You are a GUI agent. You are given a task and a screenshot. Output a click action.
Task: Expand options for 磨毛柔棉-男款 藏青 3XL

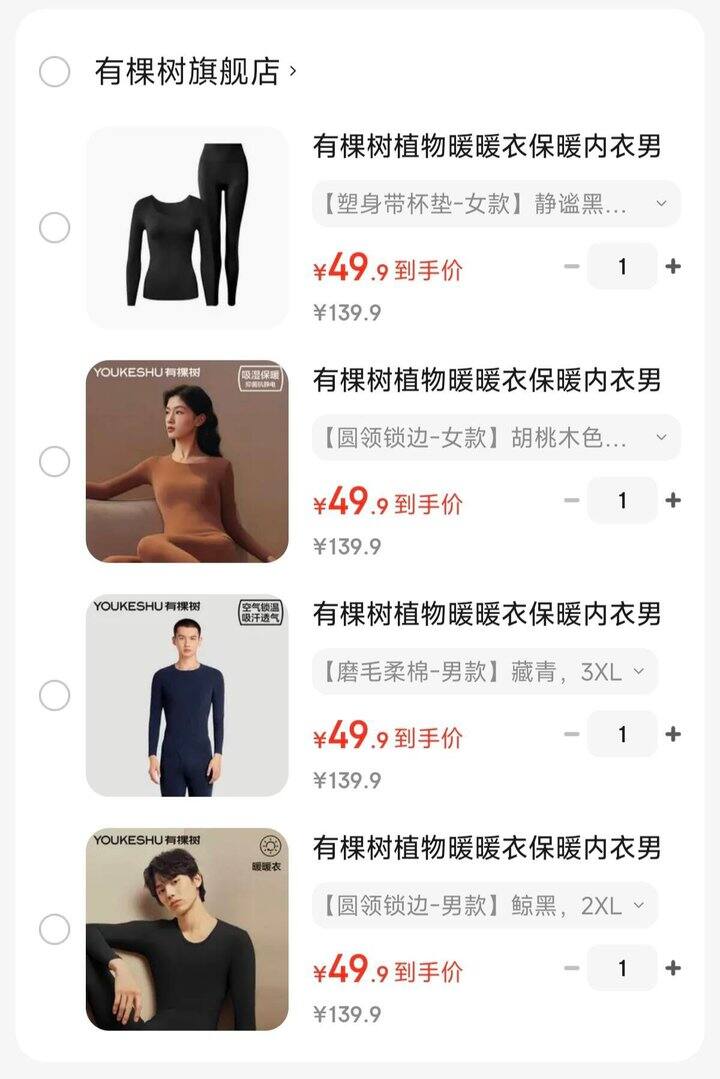pyautogui.click(x=484, y=672)
